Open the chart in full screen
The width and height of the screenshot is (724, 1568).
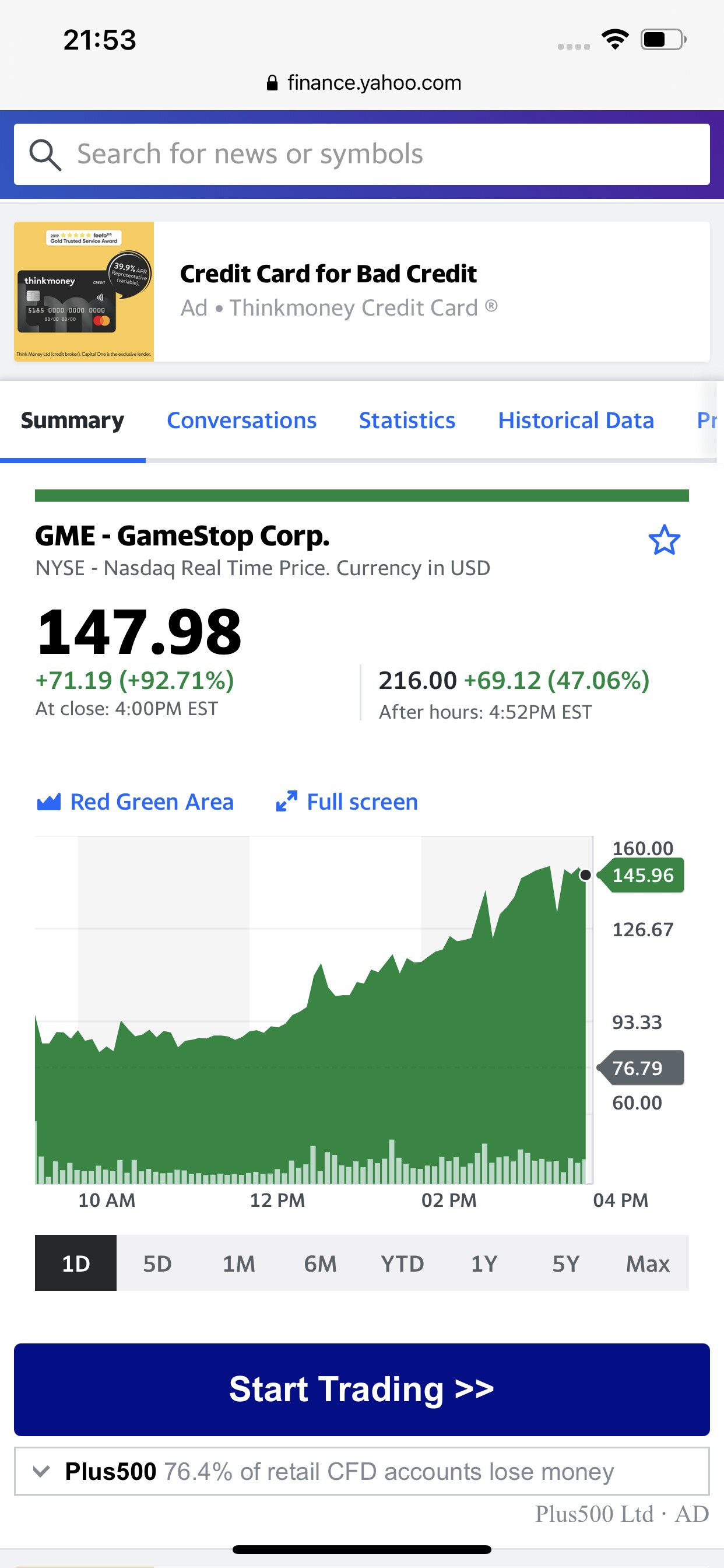pos(347,801)
